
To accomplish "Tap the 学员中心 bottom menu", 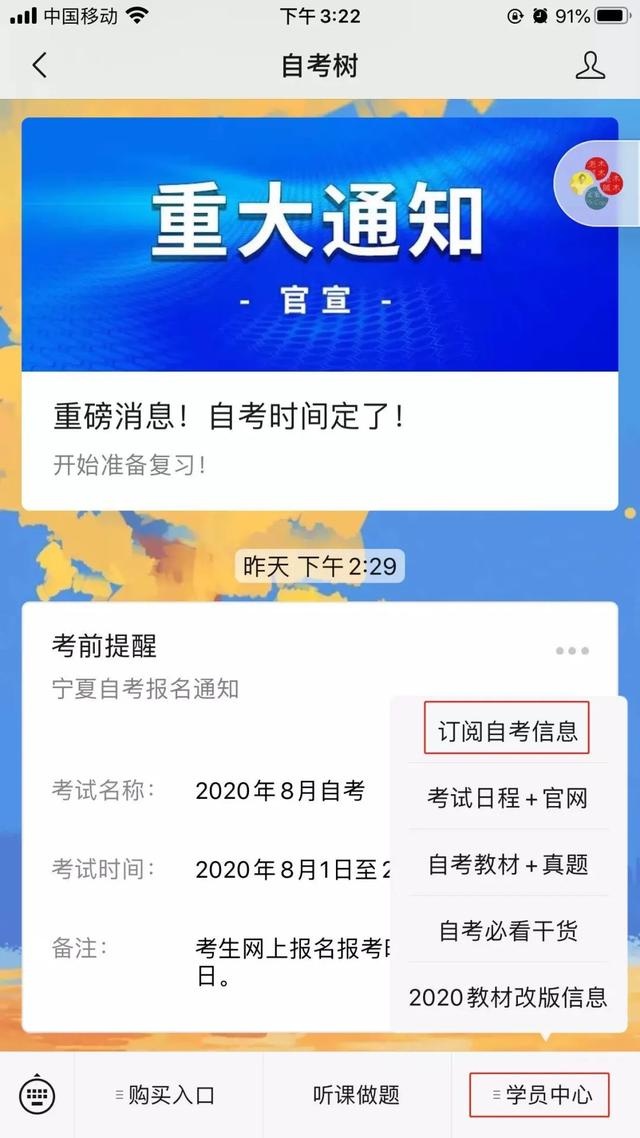I will pyautogui.click(x=546, y=1095).
